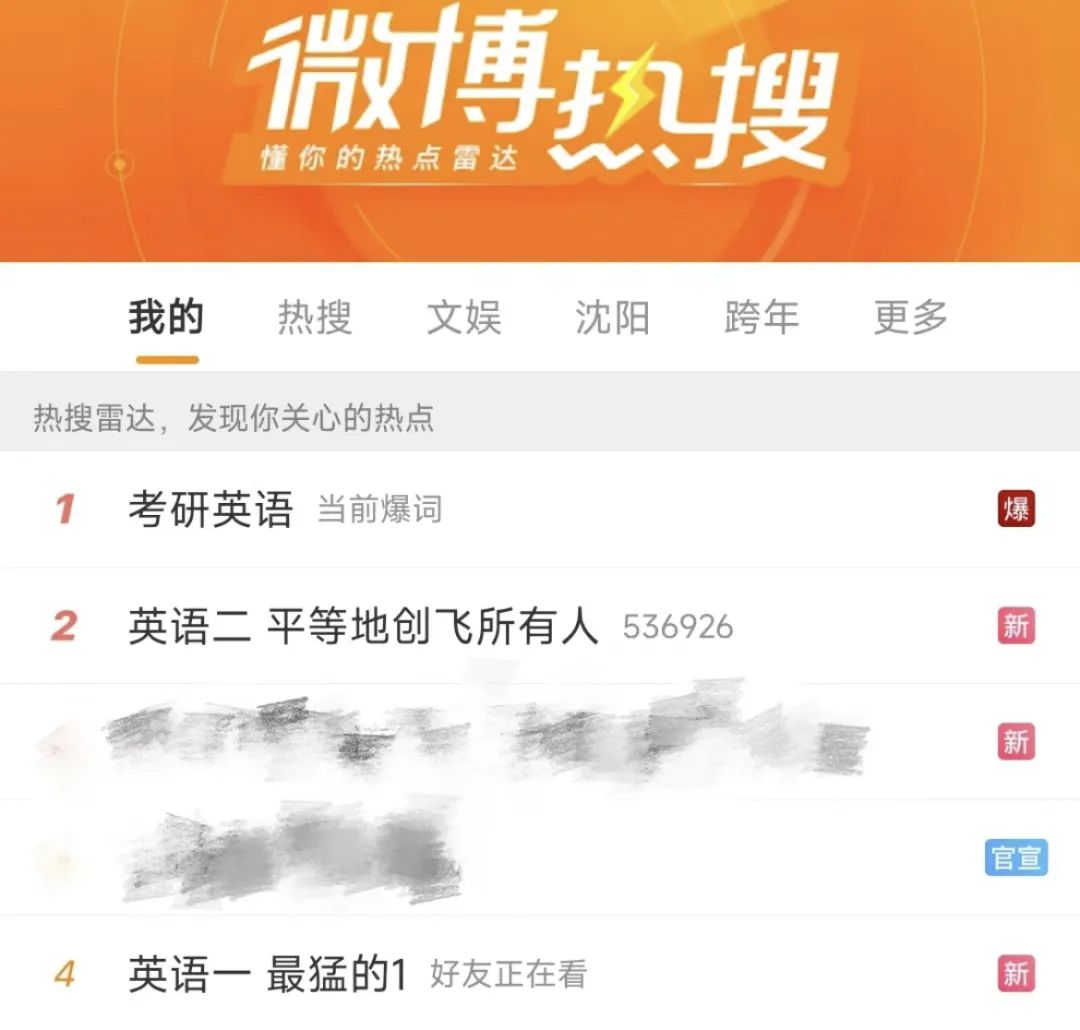Switch to the 热搜 tab
Screen dimensions: 1080x1030
pos(314,318)
